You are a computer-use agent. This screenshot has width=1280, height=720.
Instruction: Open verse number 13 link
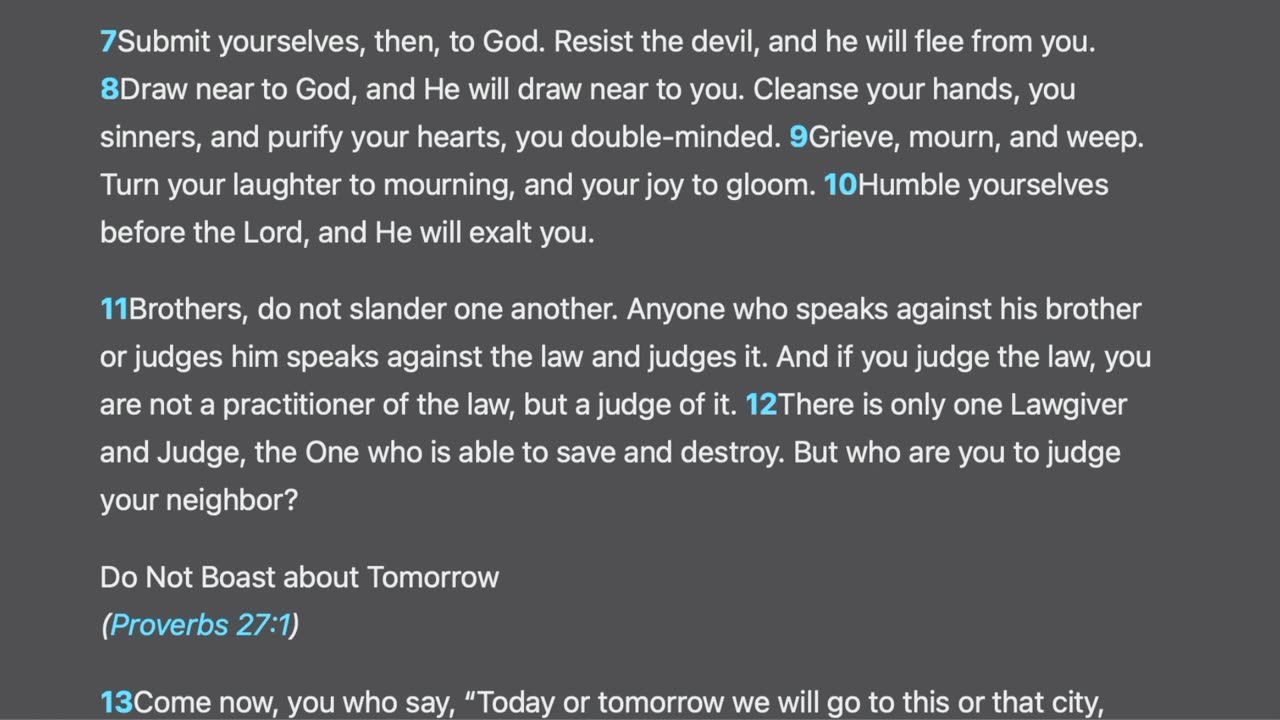(x=116, y=703)
